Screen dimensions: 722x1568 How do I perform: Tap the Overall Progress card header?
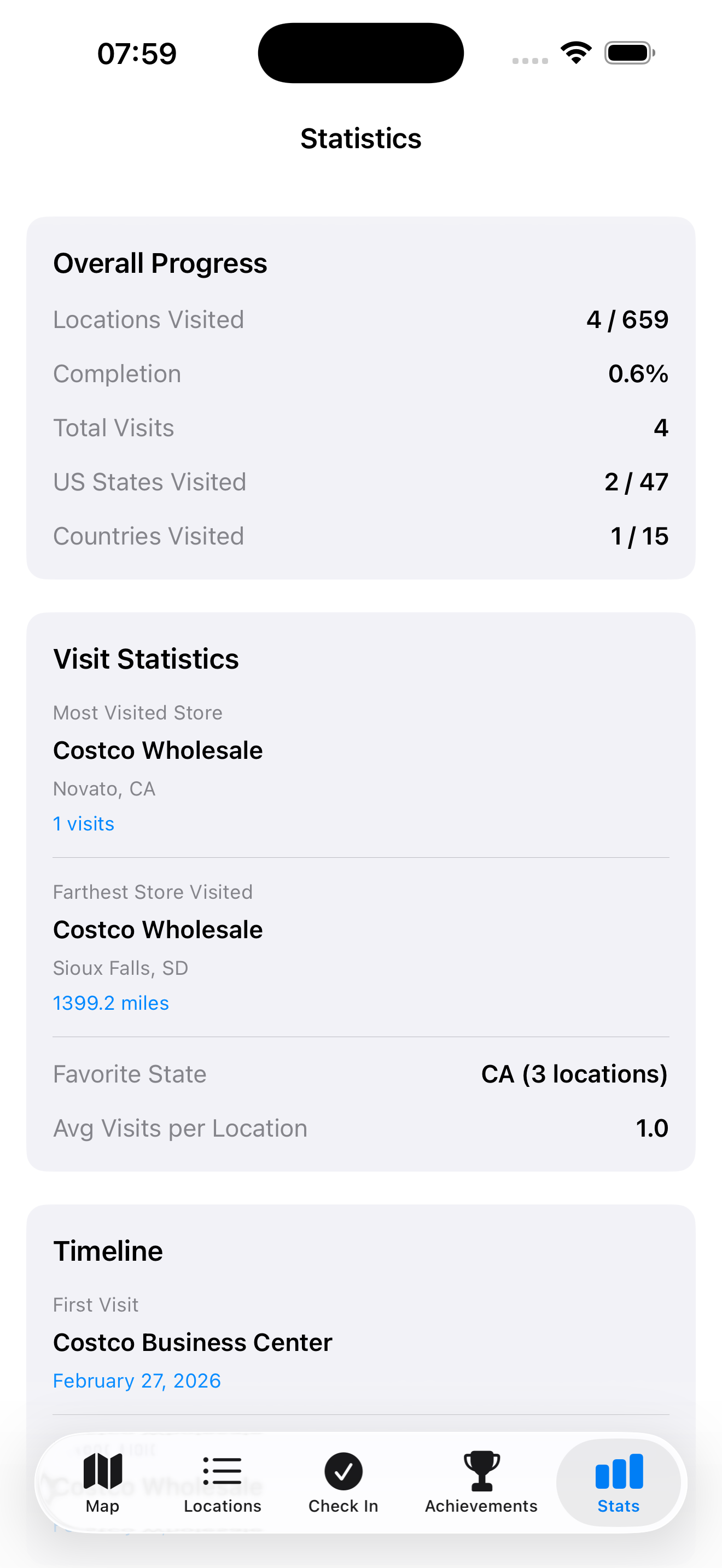point(160,263)
